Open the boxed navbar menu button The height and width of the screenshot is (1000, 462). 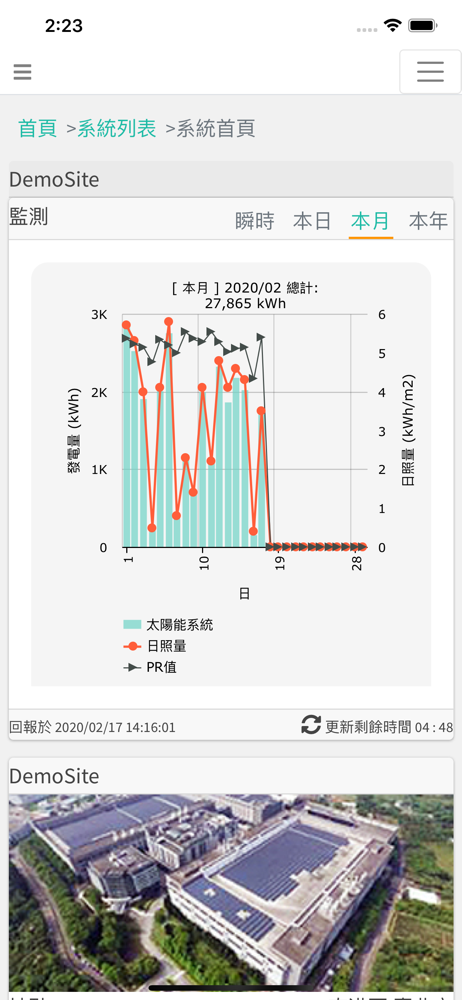pos(430,72)
